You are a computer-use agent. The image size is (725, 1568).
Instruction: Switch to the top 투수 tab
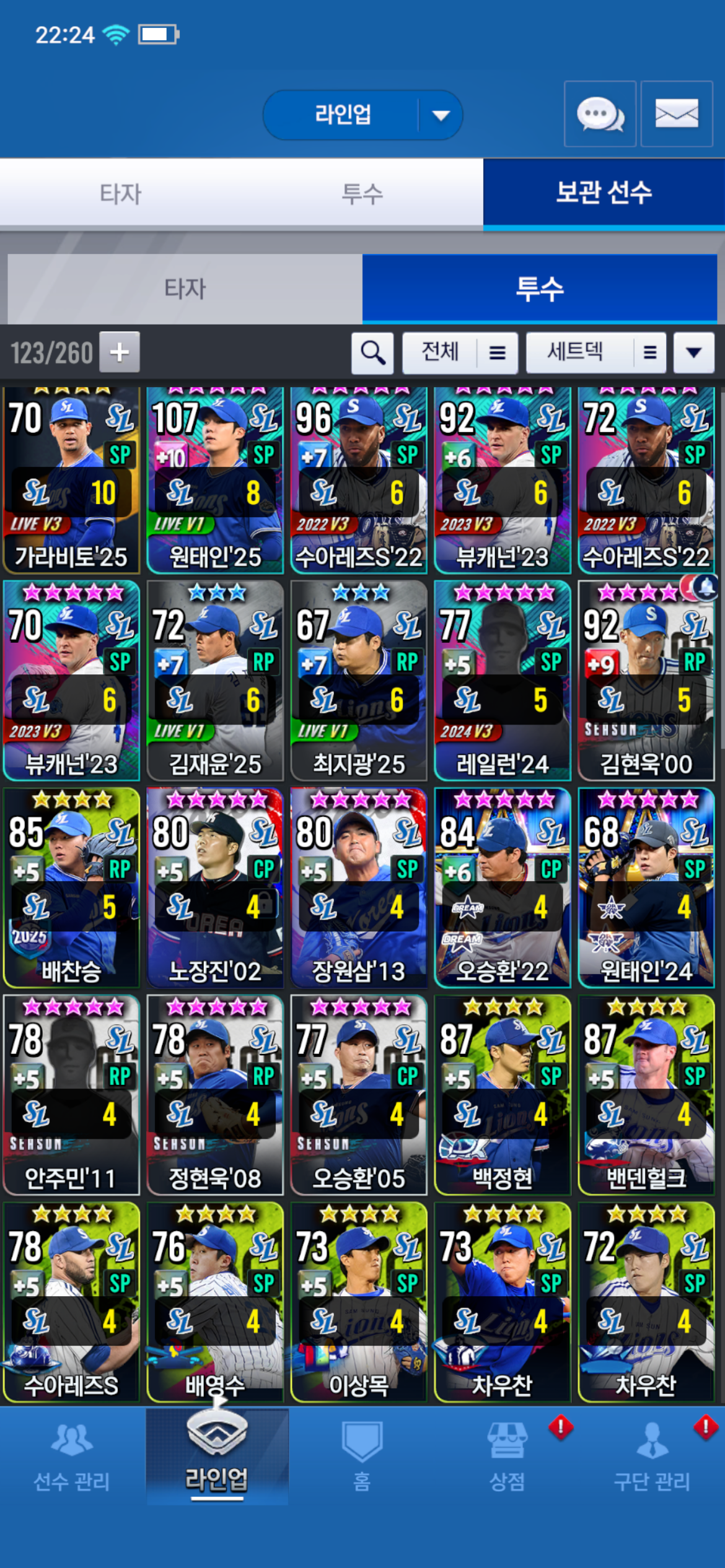click(x=362, y=194)
